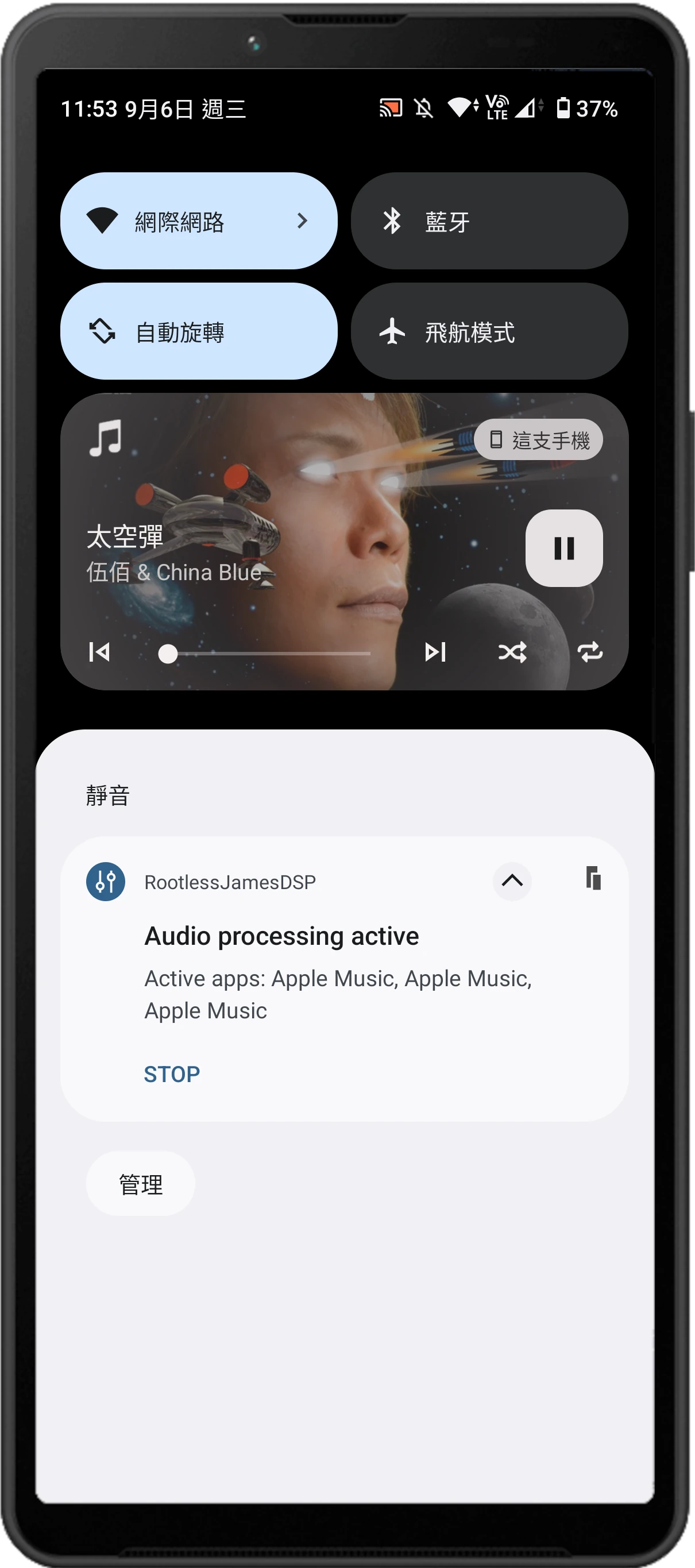Skip to the next track
The image size is (695, 1568).
click(435, 652)
